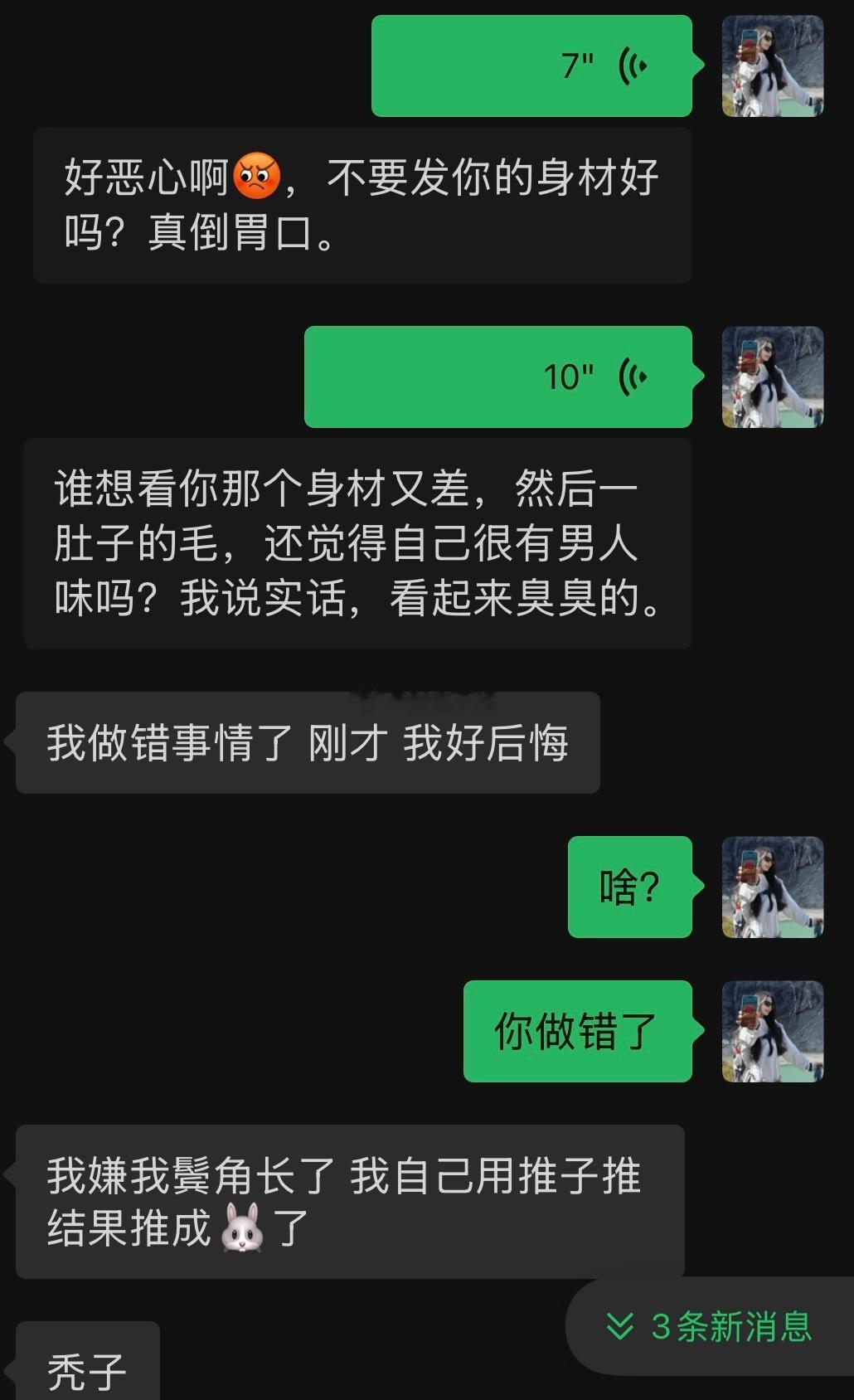This screenshot has height=1400, width=854.
Task: Click the long message starting with 谁想看你
Action: [x=357, y=543]
